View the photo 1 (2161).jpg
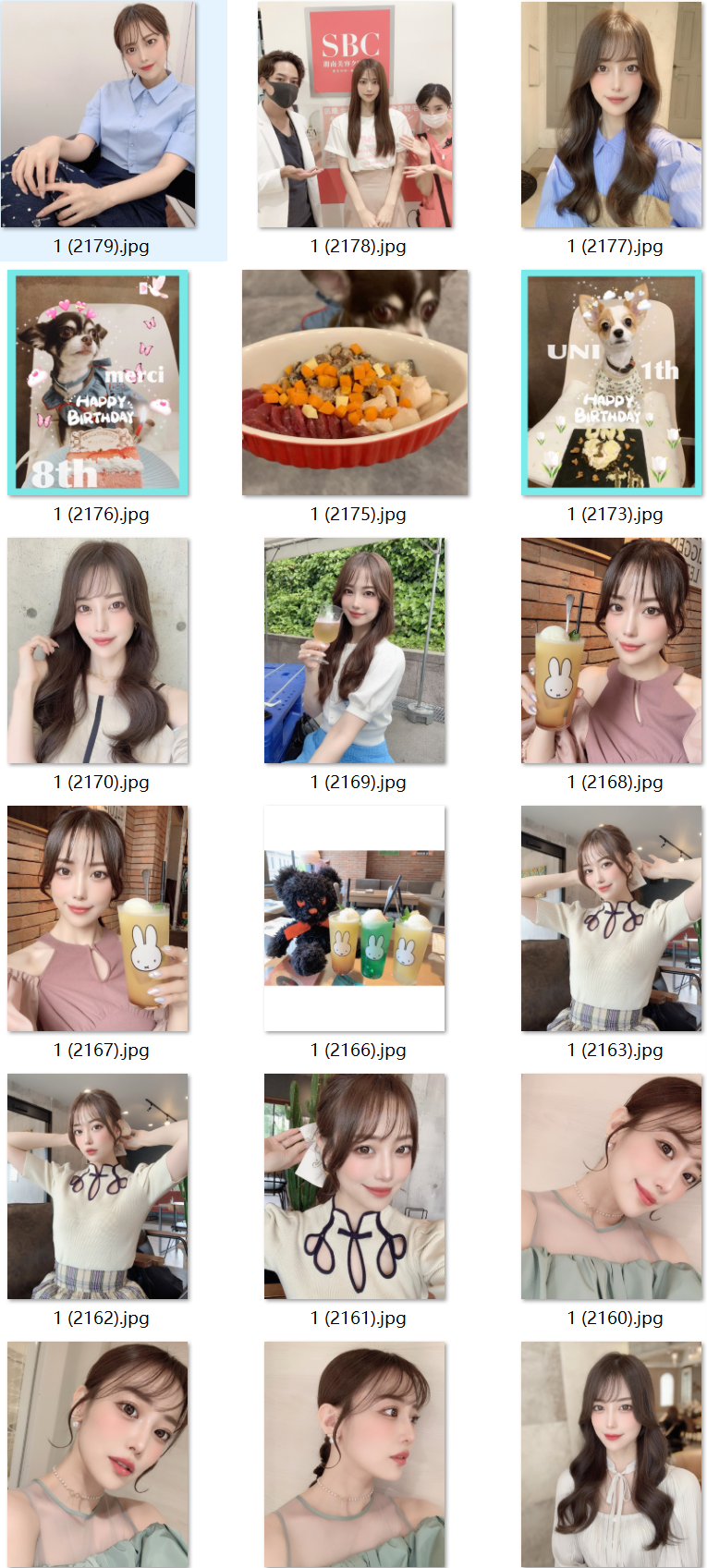 click(x=355, y=1186)
